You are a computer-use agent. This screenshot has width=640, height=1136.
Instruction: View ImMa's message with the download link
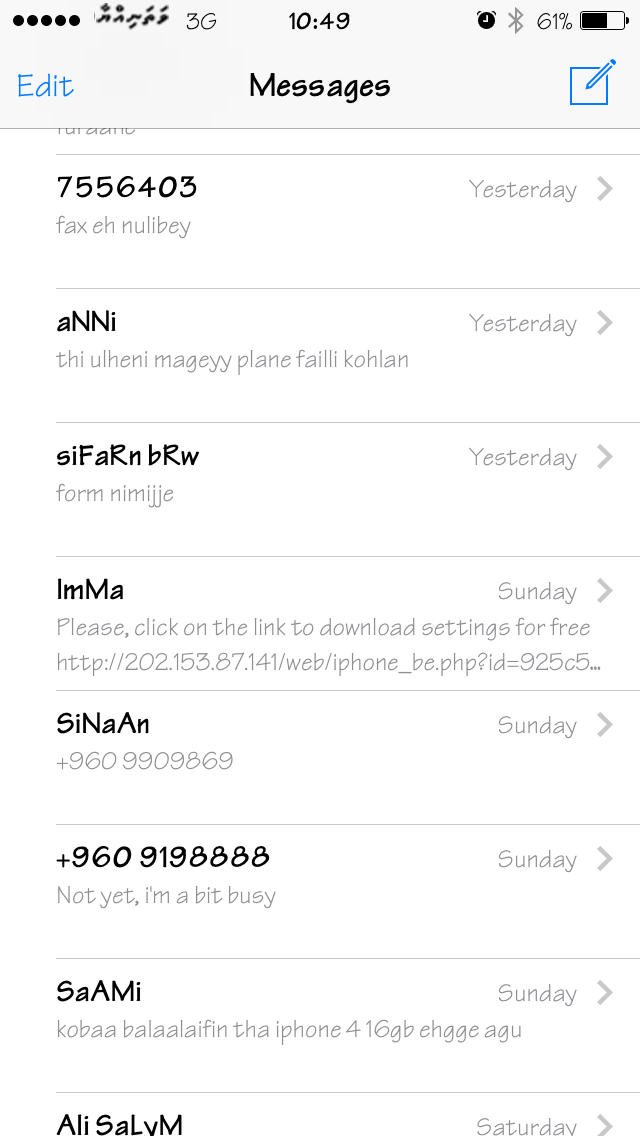320,623
